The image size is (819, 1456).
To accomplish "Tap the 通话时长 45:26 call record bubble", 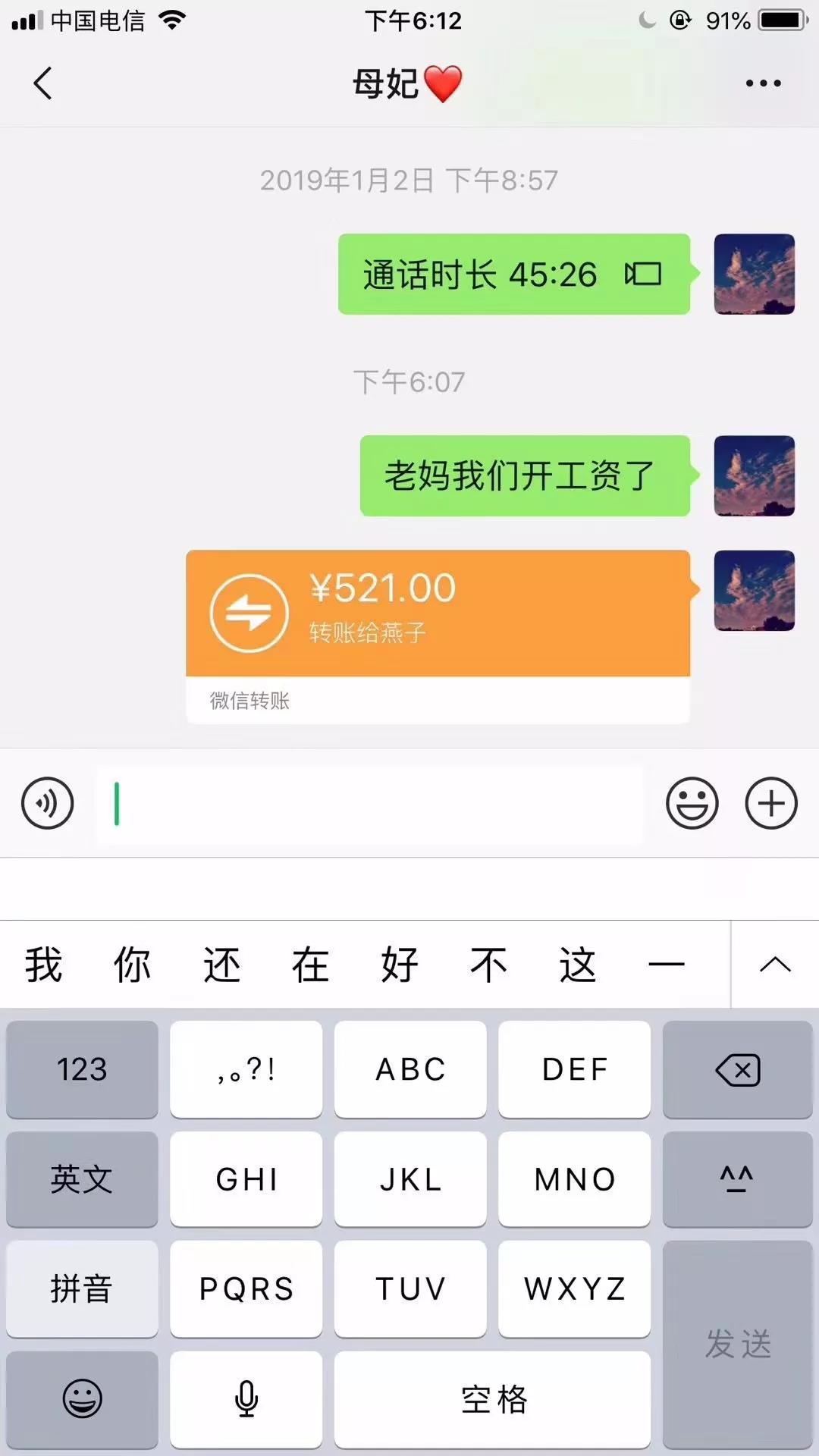I will coord(513,275).
